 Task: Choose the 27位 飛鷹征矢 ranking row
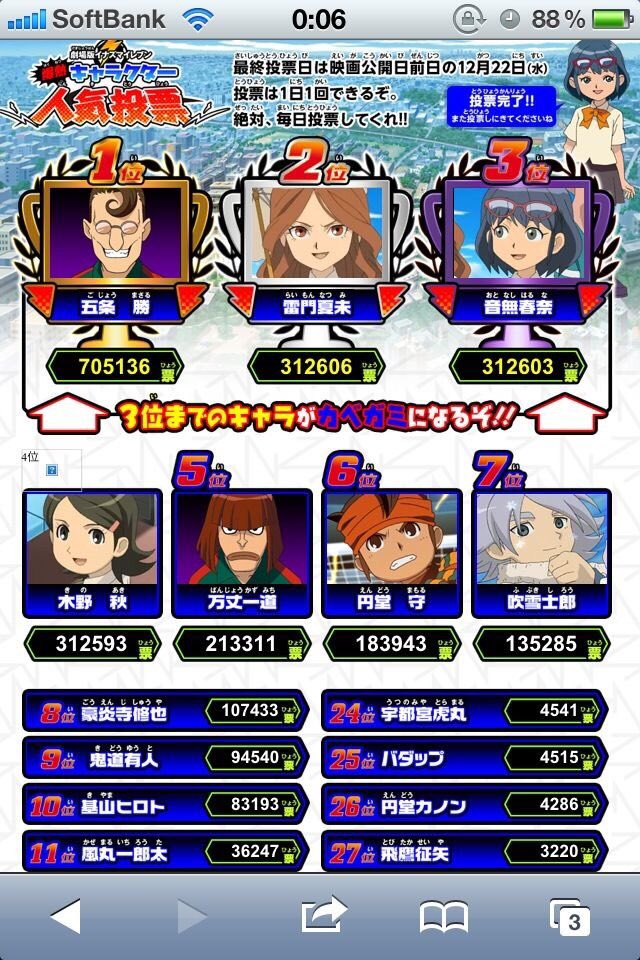464,851
